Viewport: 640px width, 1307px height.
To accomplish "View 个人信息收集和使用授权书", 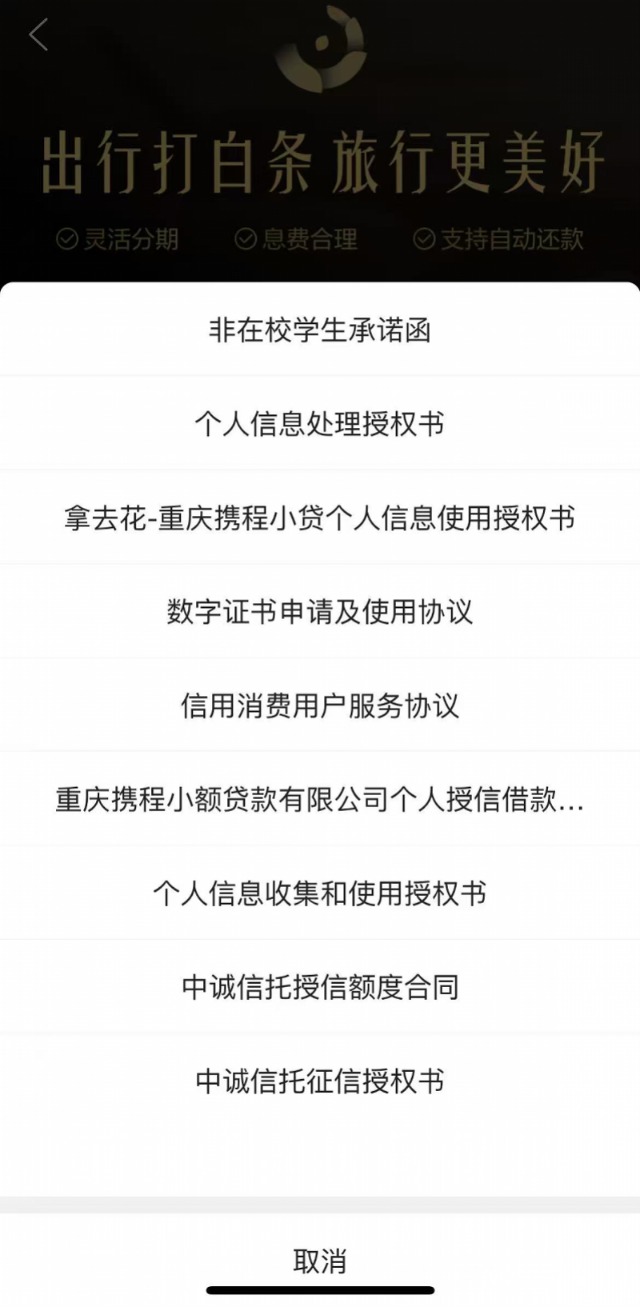I will [x=320, y=893].
